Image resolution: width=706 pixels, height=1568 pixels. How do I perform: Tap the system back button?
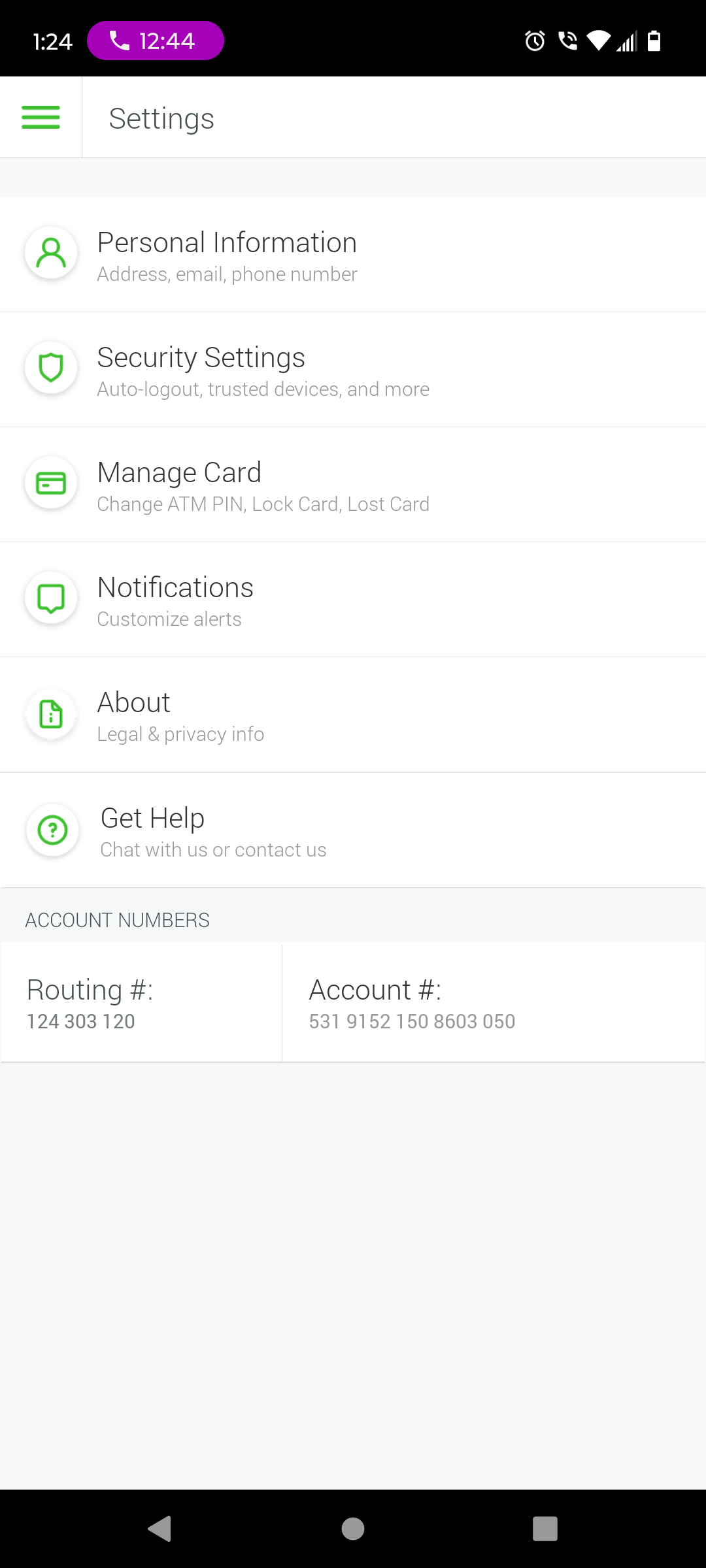pos(160,1529)
